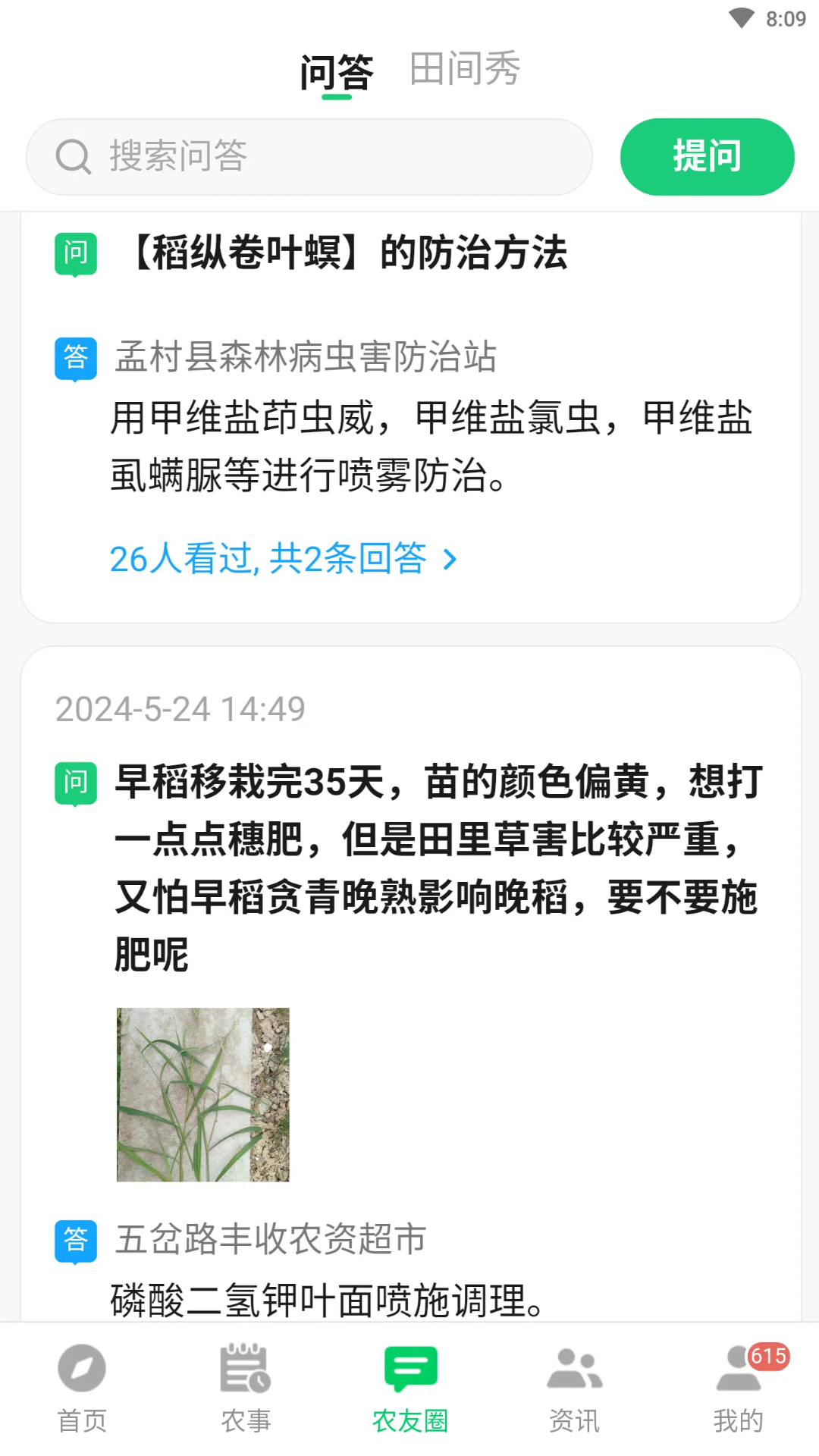Click the green 问 question badge icon
Image resolution: width=819 pixels, height=1456 pixels.
pyautogui.click(x=76, y=253)
